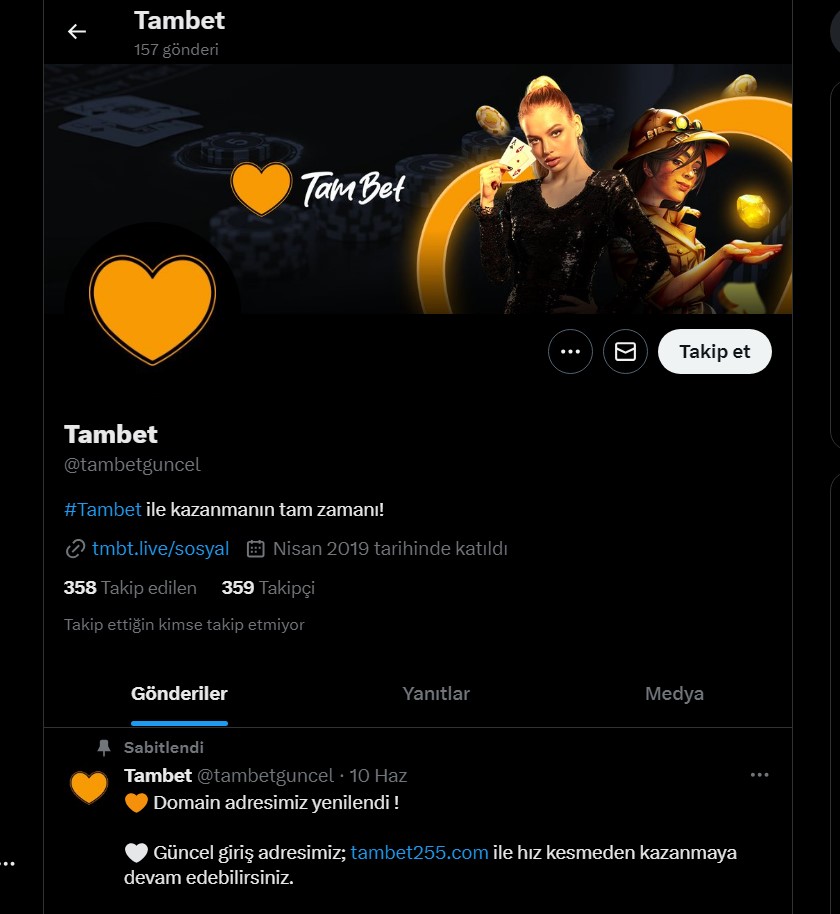Go back using the arrow
This screenshot has height=914, width=840.
coord(77,32)
